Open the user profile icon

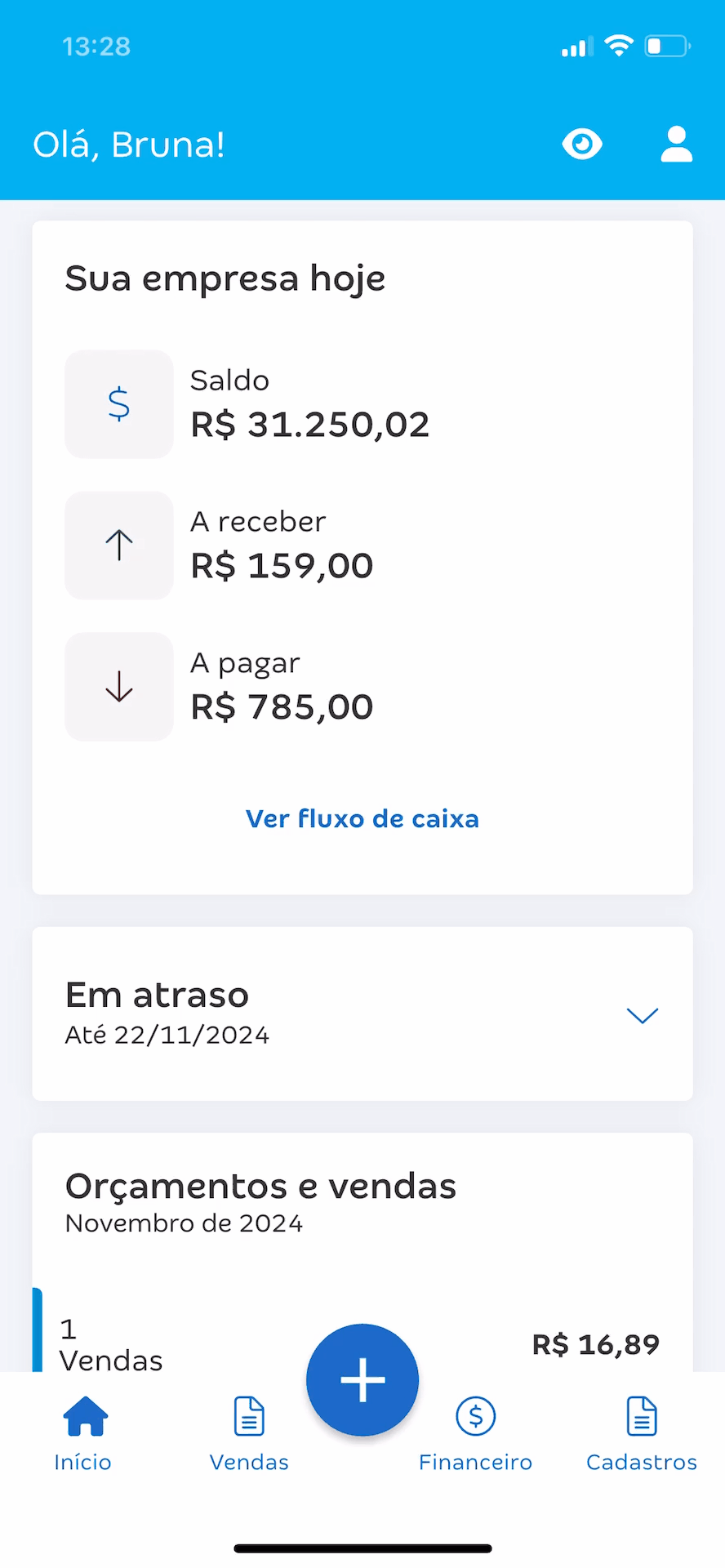(676, 144)
